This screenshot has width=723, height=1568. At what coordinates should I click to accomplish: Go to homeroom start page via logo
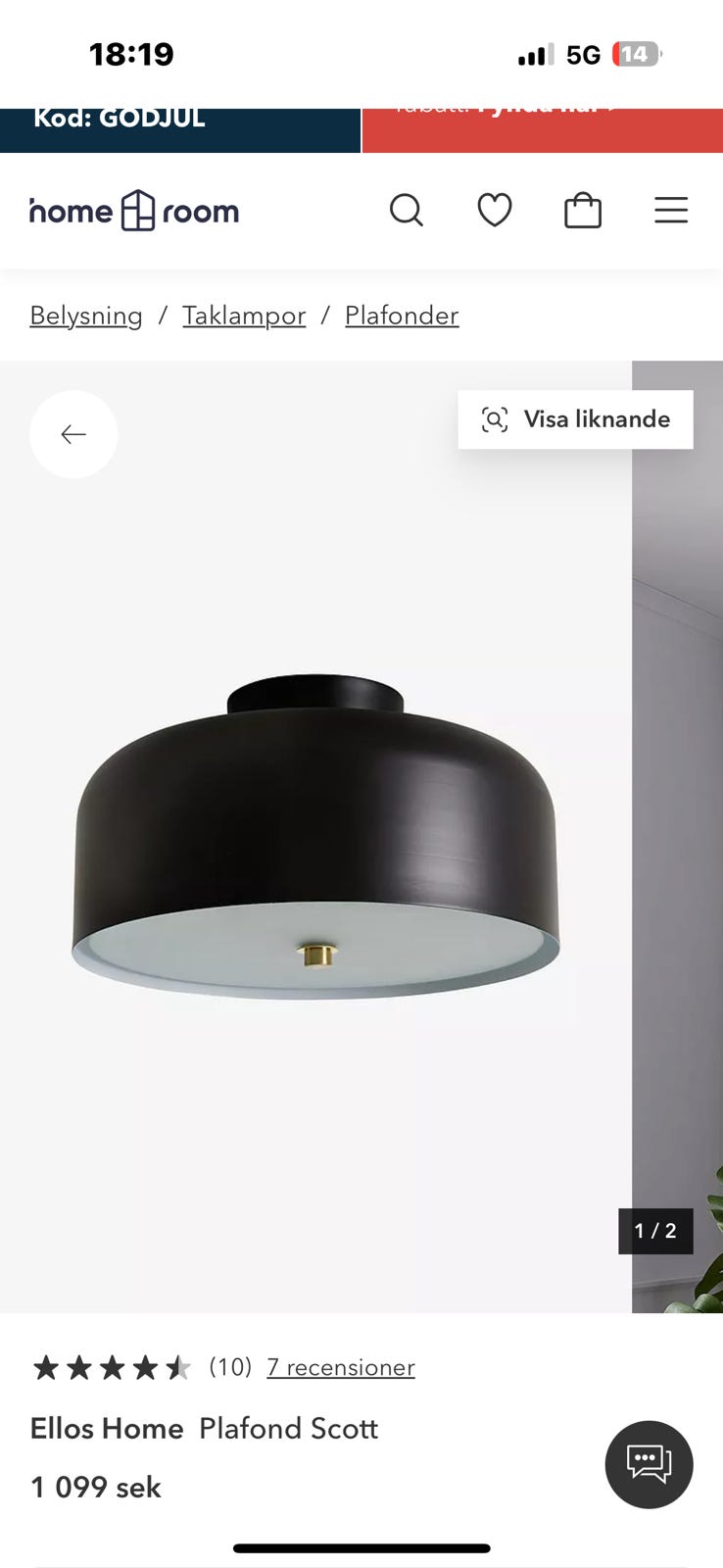click(134, 211)
